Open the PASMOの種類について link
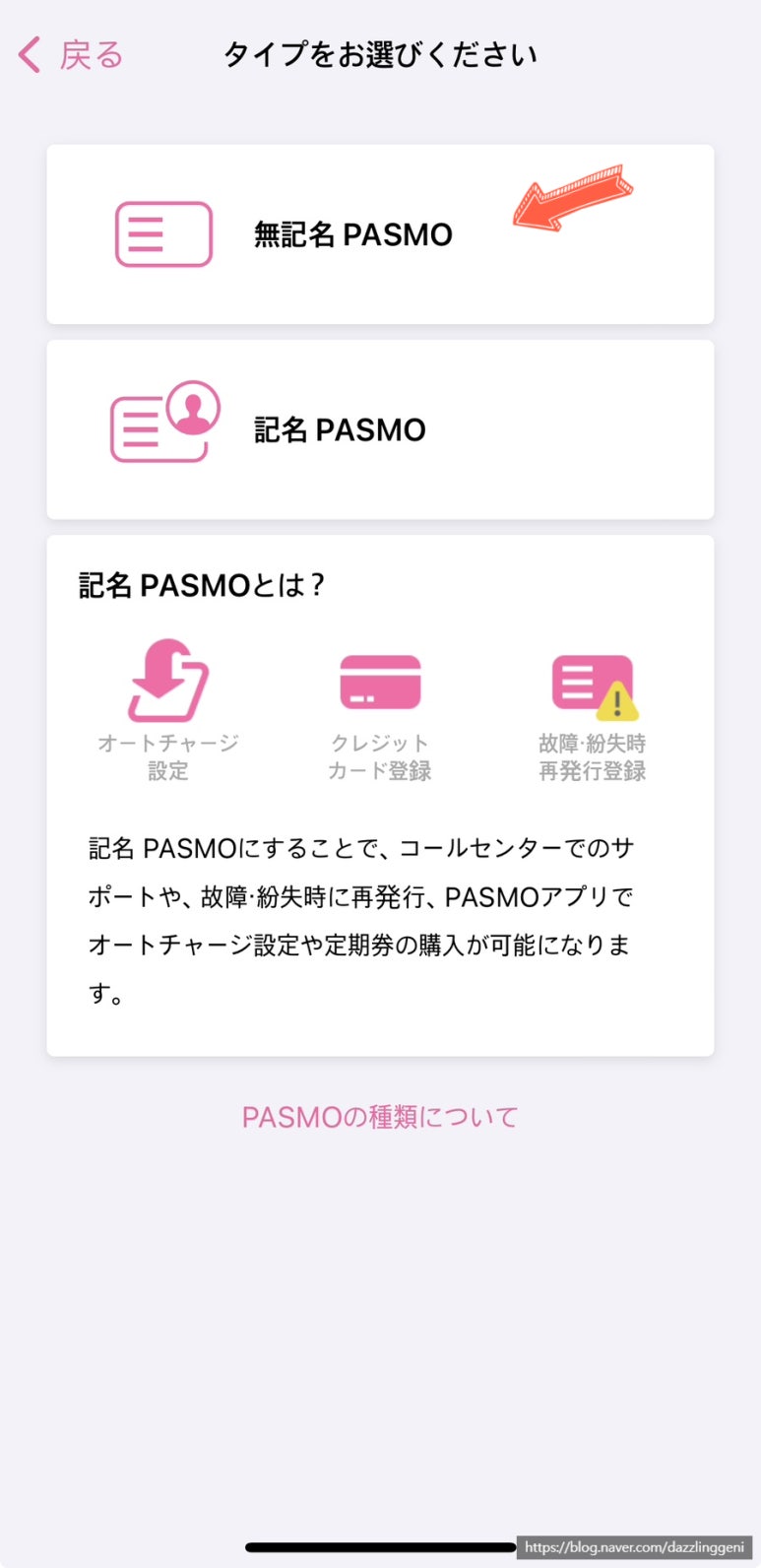 click(380, 1117)
